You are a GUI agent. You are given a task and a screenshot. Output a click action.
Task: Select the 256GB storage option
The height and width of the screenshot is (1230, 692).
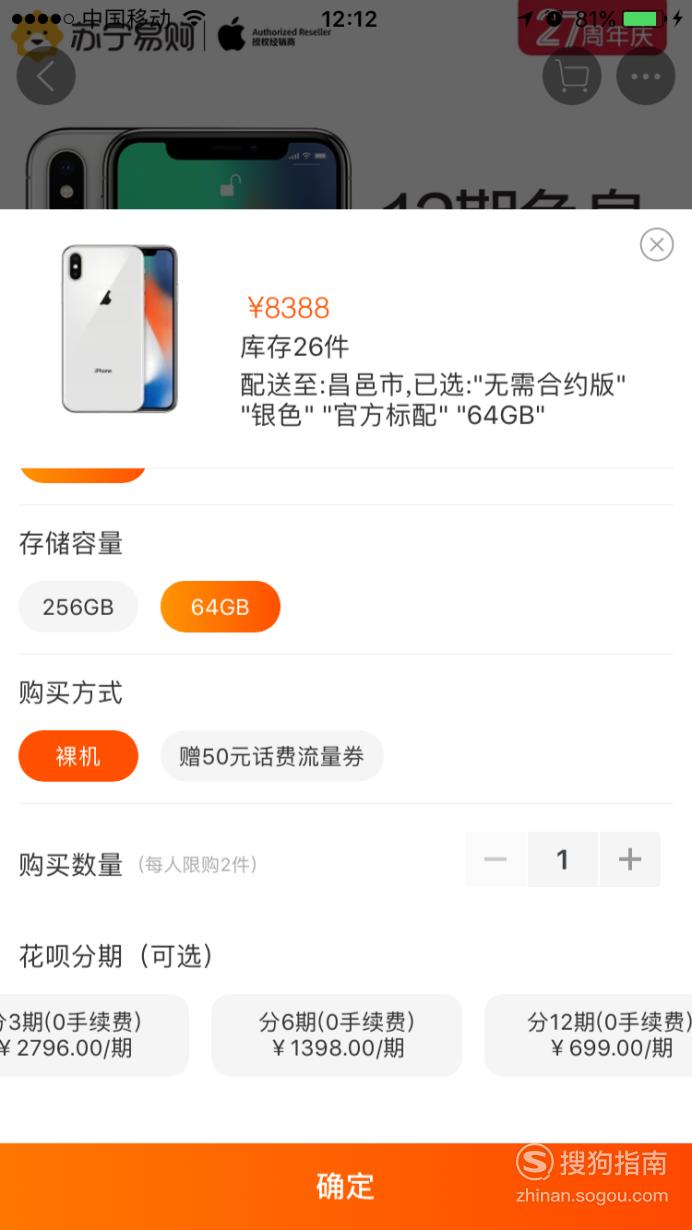click(78, 607)
